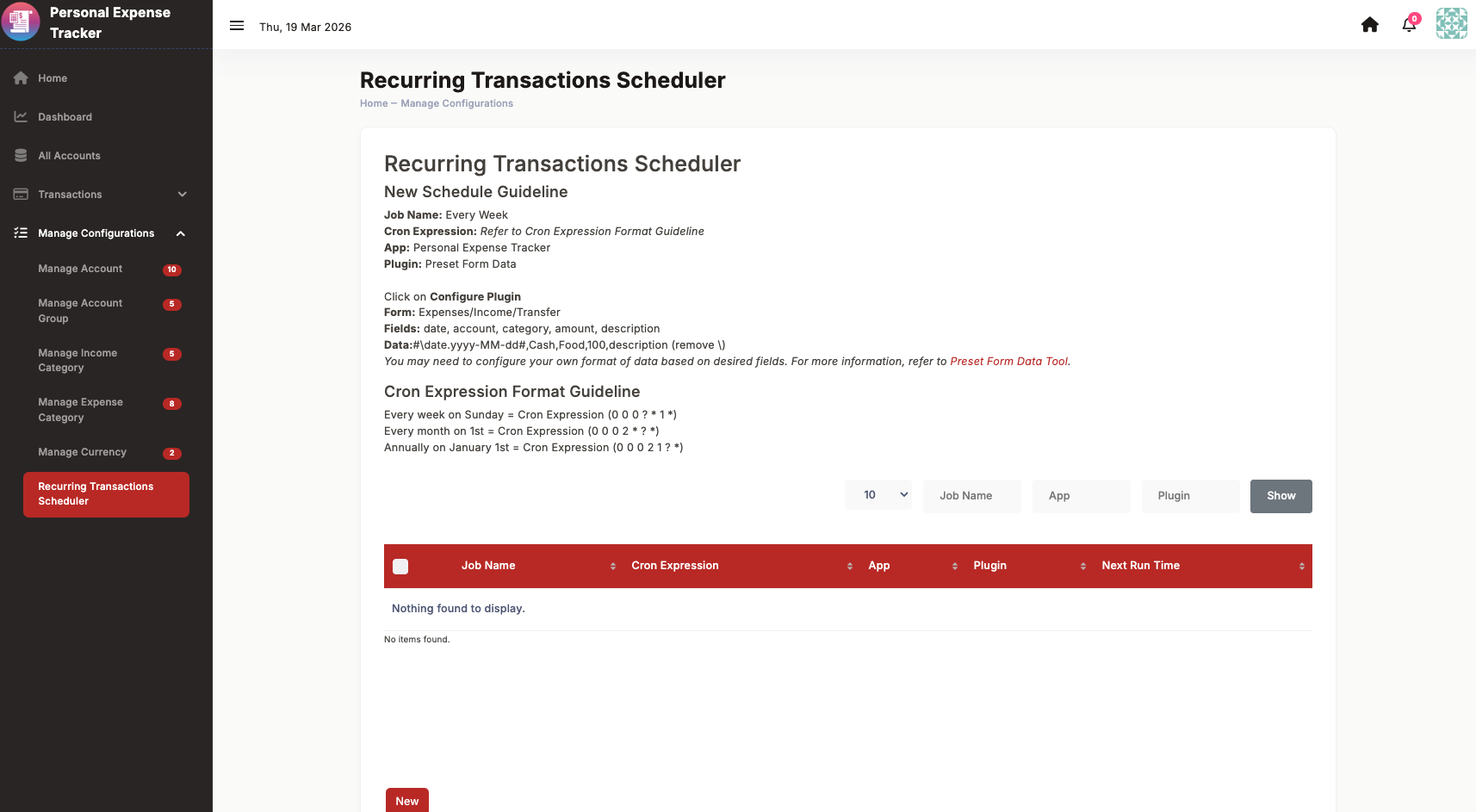Tap the home icon in top bar

click(1369, 25)
